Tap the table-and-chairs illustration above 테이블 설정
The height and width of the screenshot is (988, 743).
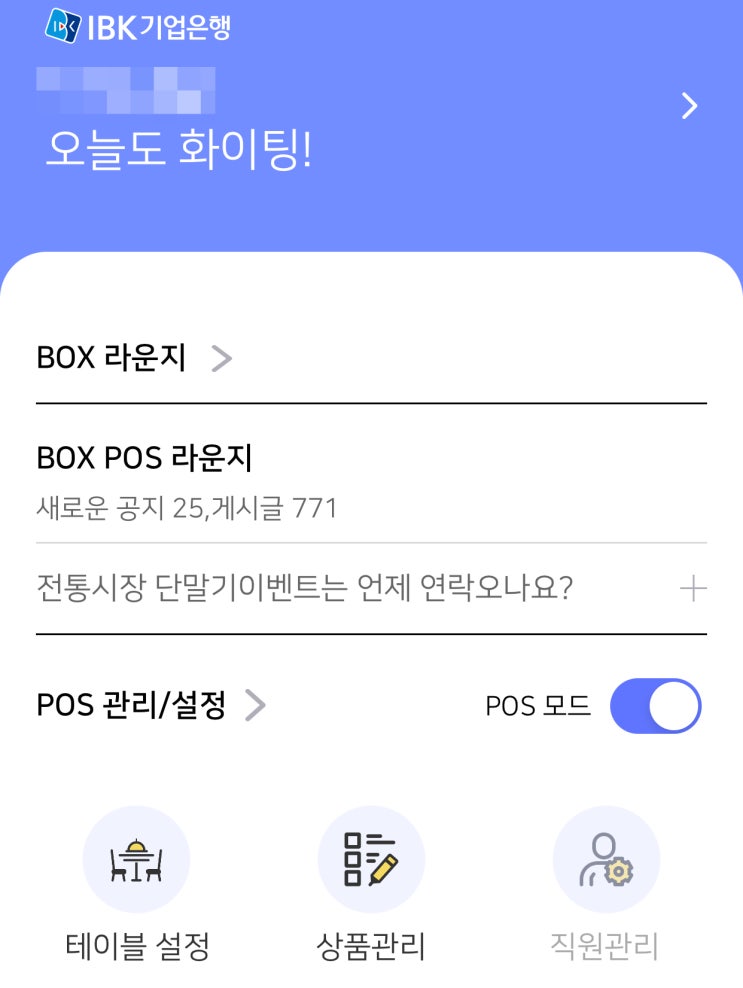pyautogui.click(x=137, y=859)
